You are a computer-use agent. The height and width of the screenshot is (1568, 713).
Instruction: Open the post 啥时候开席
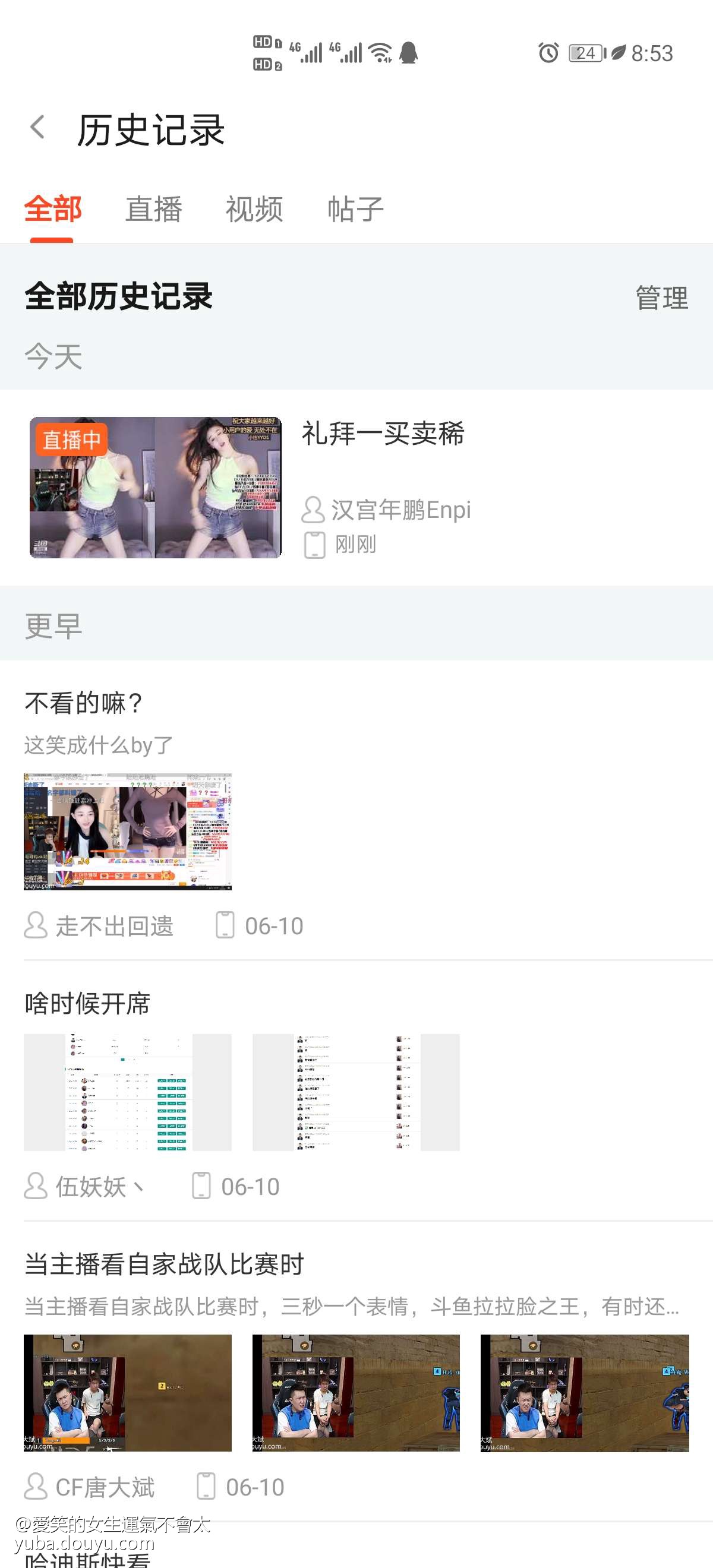pos(88,1004)
